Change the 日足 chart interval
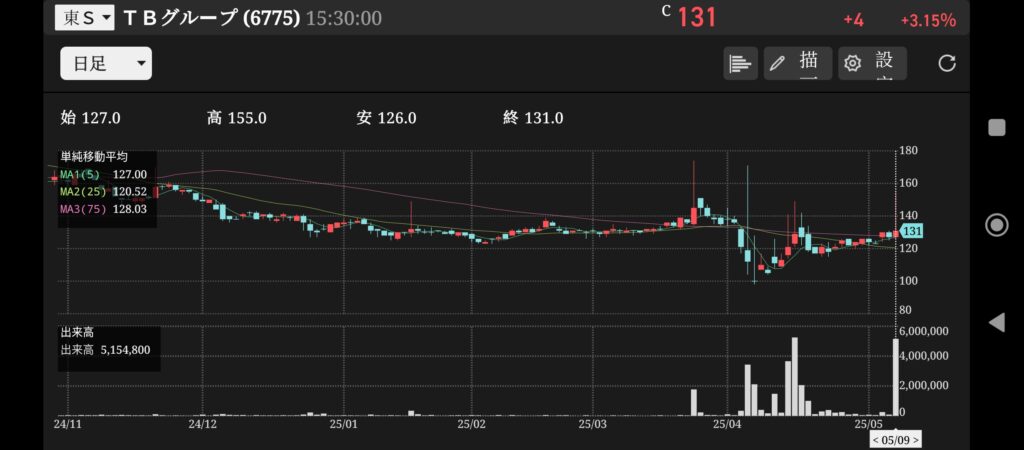 click(x=105, y=64)
